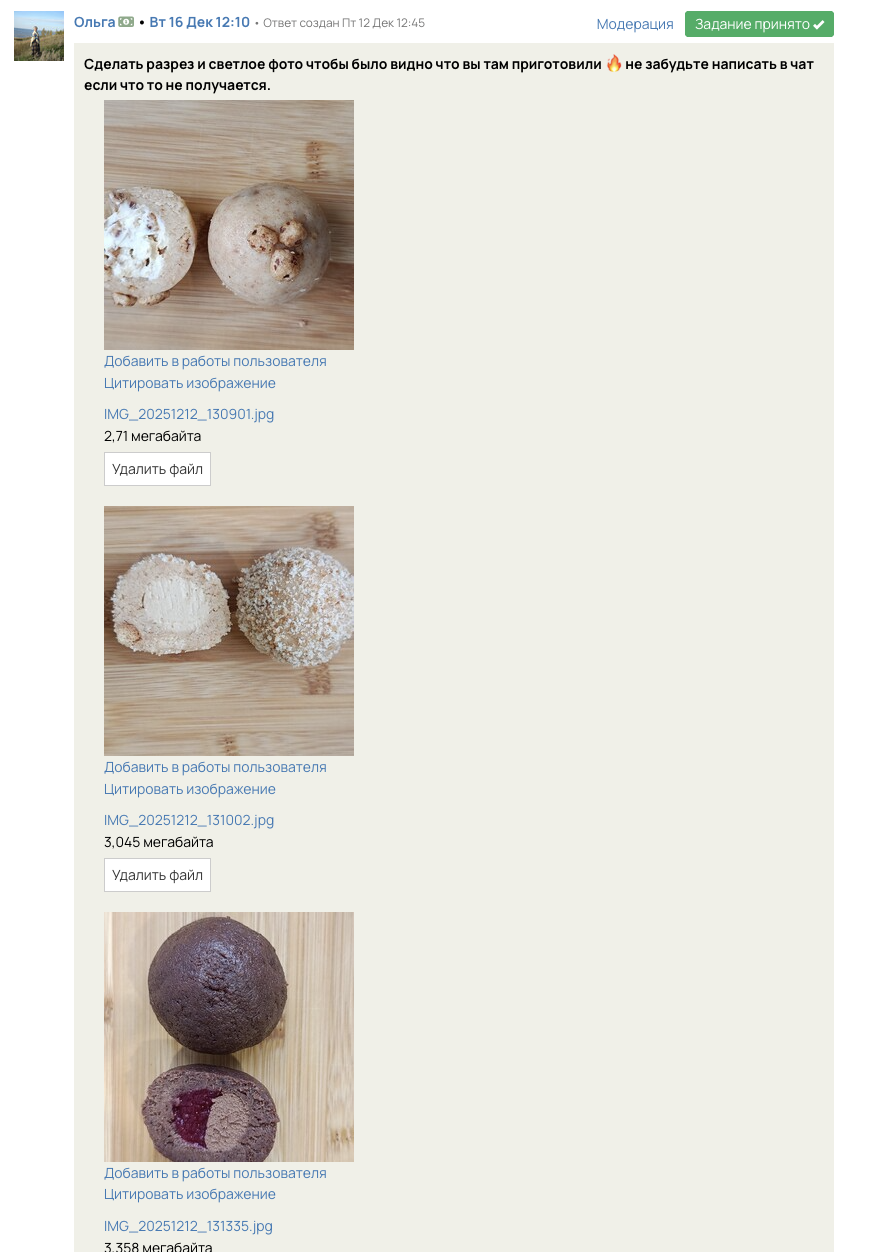Open the second photo with coconut balls
The height and width of the screenshot is (1252, 892).
tap(229, 631)
